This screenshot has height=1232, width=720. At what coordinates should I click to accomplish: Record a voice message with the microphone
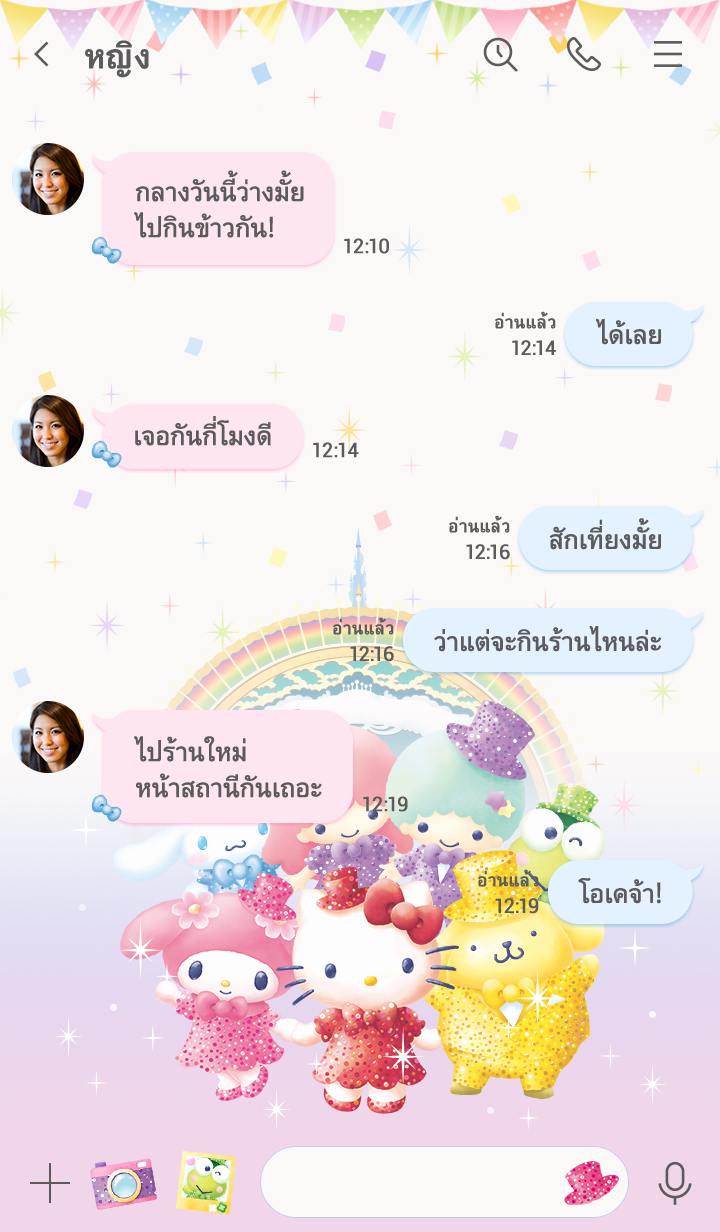pyautogui.click(x=675, y=1184)
